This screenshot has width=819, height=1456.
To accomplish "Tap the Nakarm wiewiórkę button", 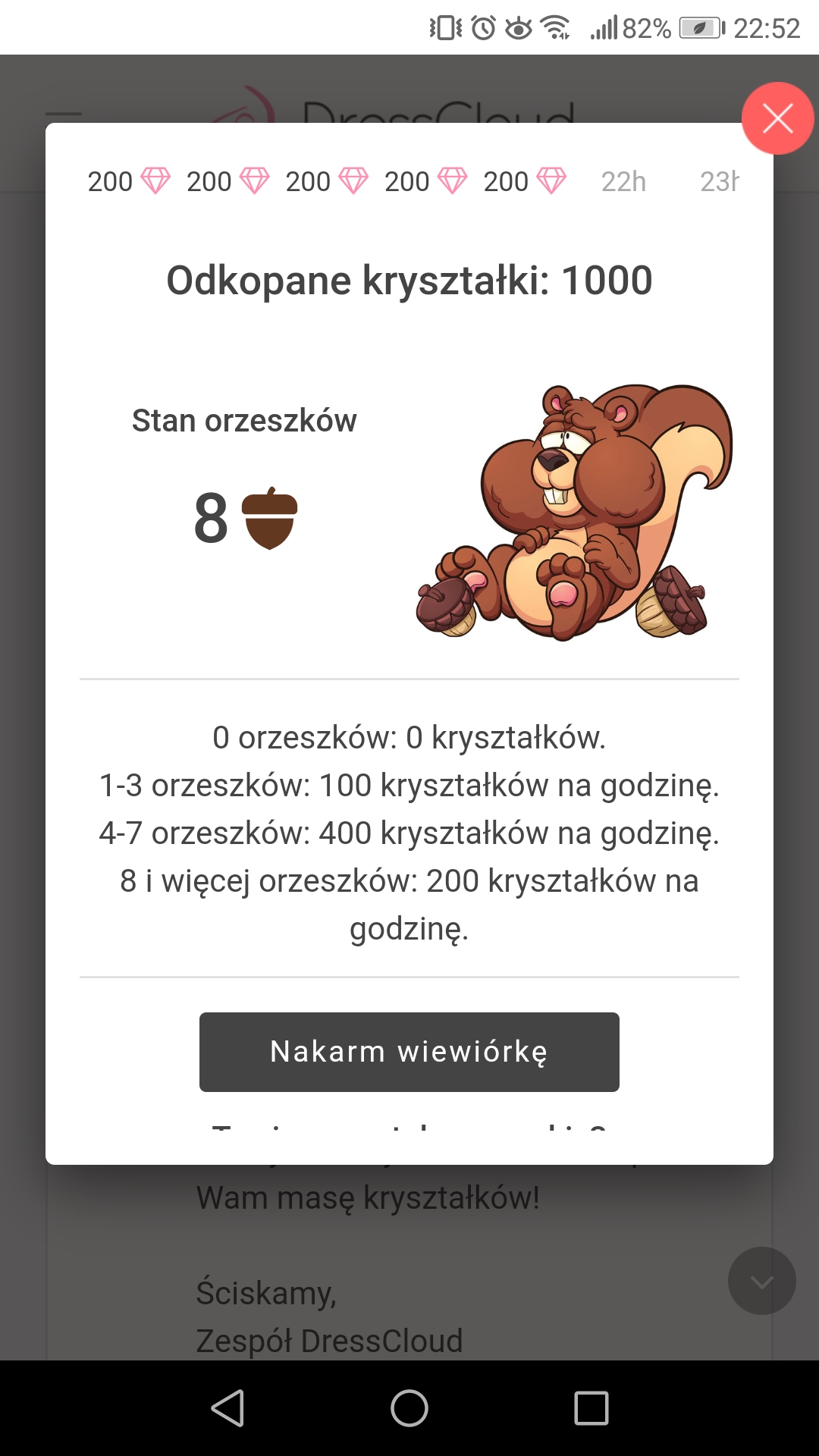I will point(409,1052).
